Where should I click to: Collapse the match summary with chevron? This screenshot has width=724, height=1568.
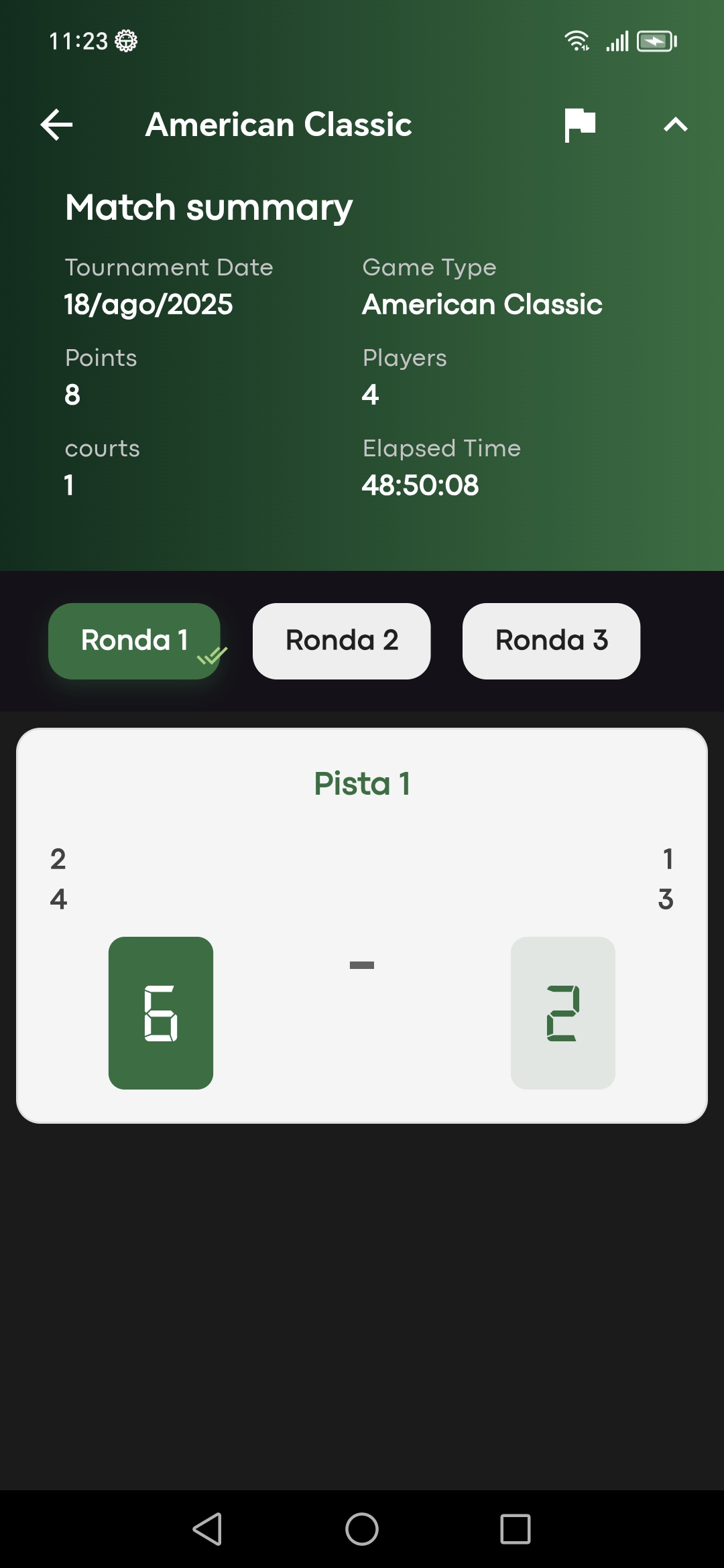click(675, 125)
